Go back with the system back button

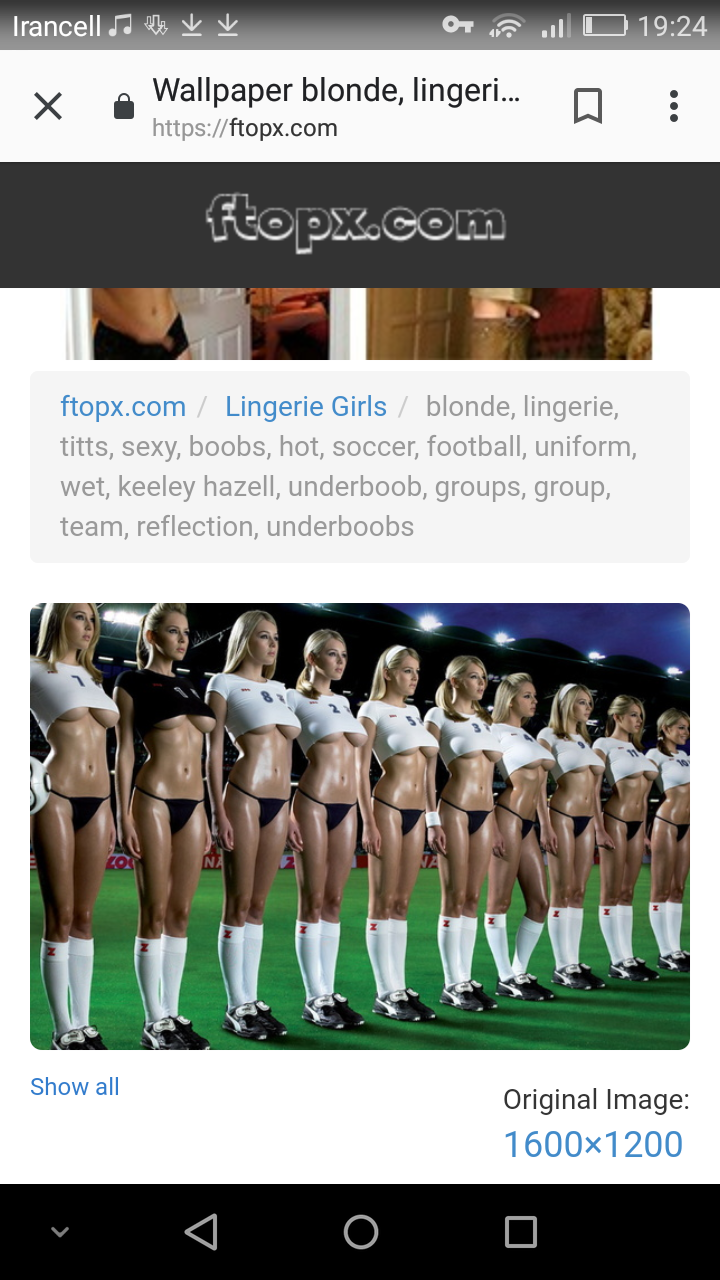pyautogui.click(x=201, y=1232)
